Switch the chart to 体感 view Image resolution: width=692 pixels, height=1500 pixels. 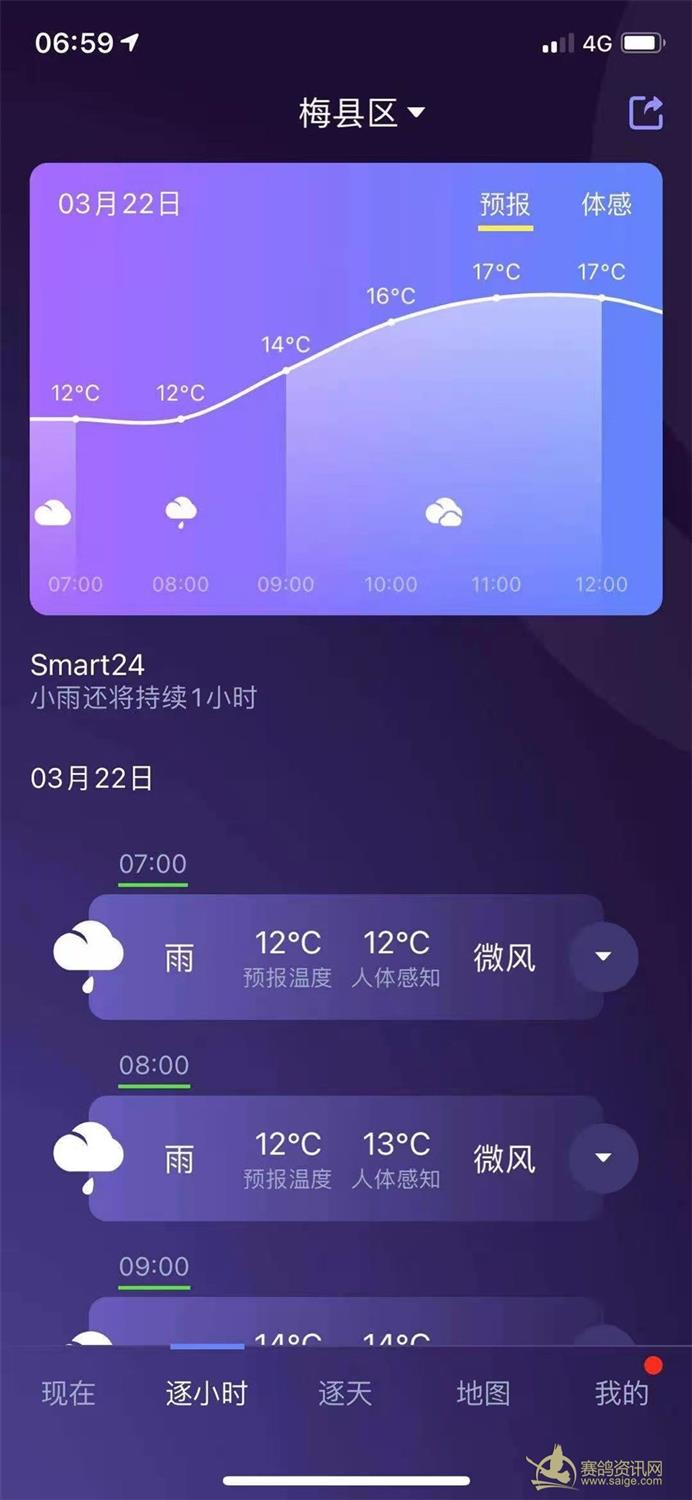(x=607, y=204)
